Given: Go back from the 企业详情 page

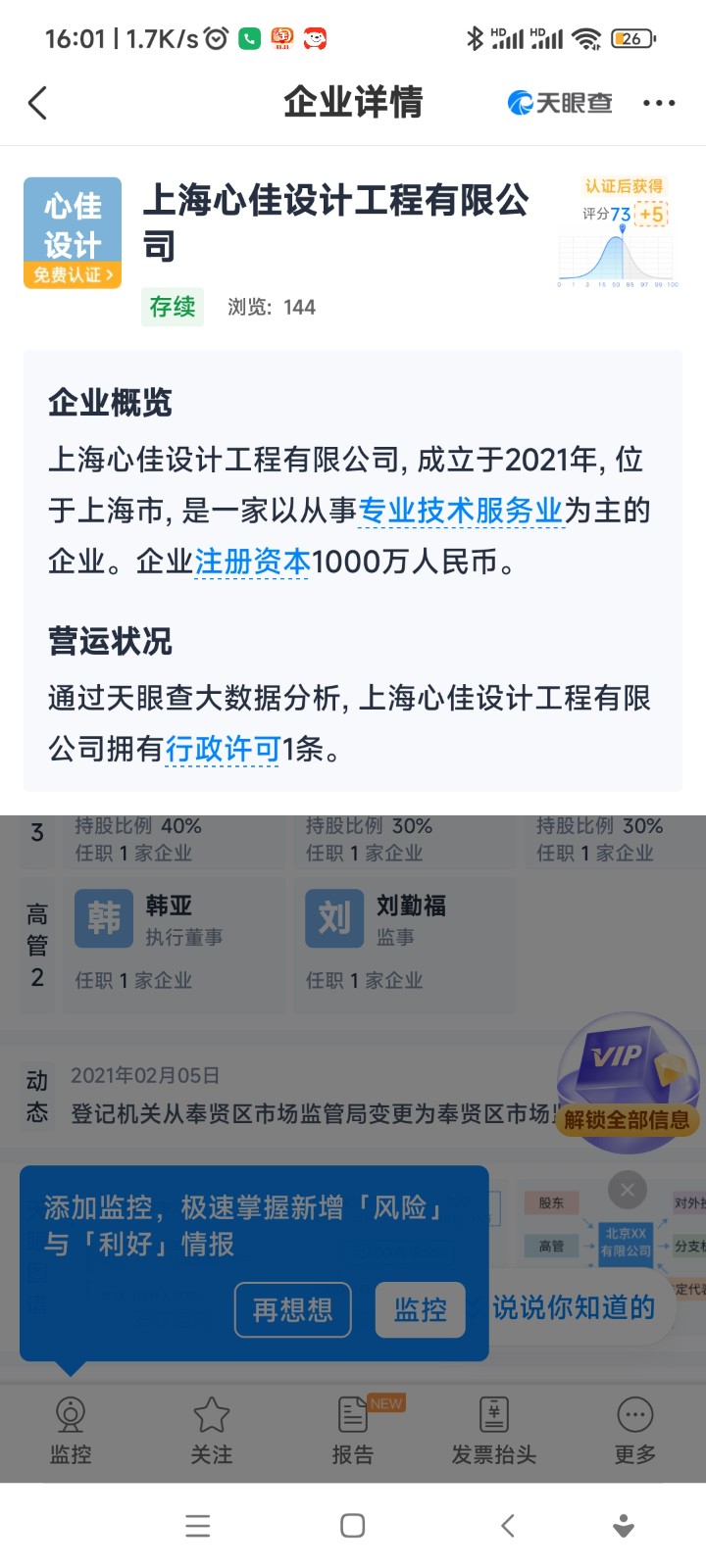Looking at the screenshot, I should coord(38,103).
